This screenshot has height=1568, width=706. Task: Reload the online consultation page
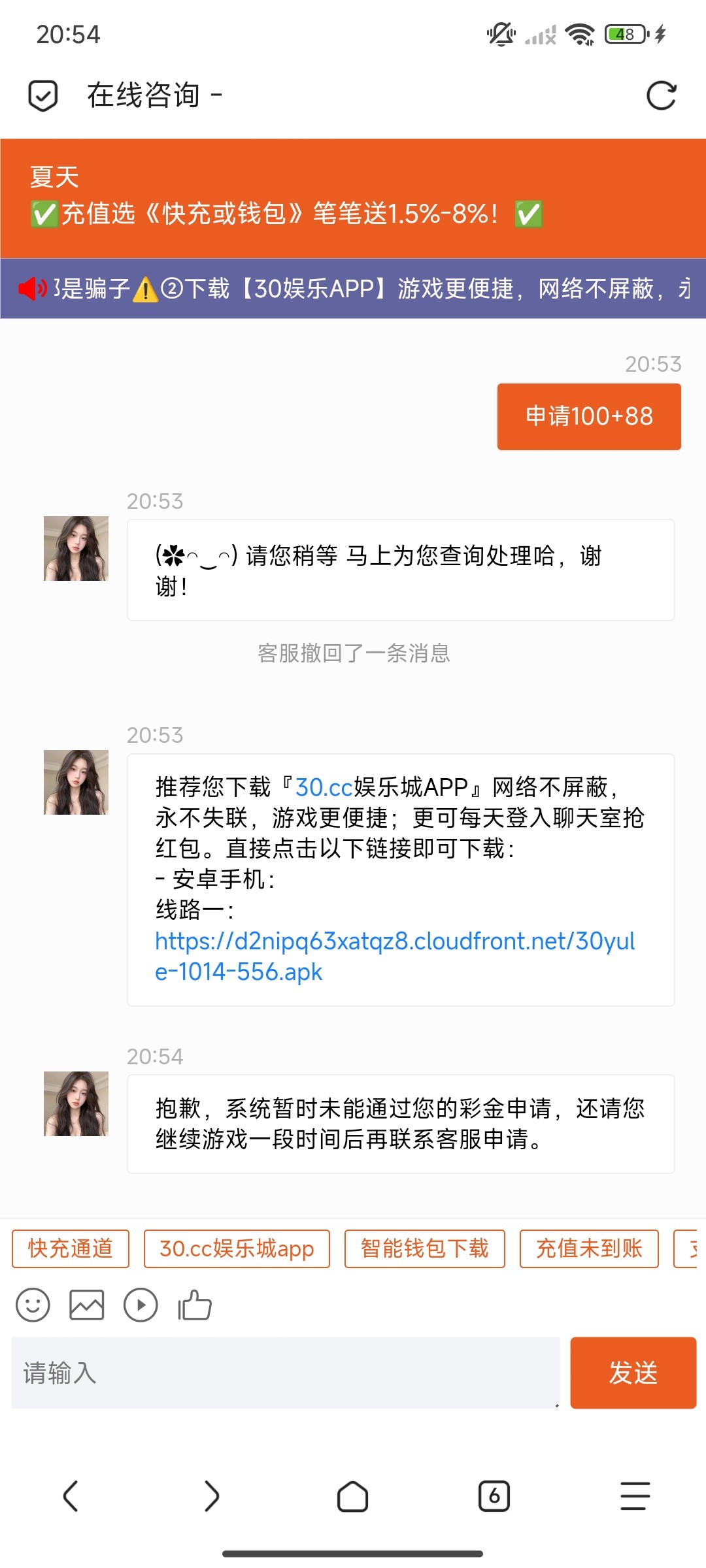click(661, 96)
